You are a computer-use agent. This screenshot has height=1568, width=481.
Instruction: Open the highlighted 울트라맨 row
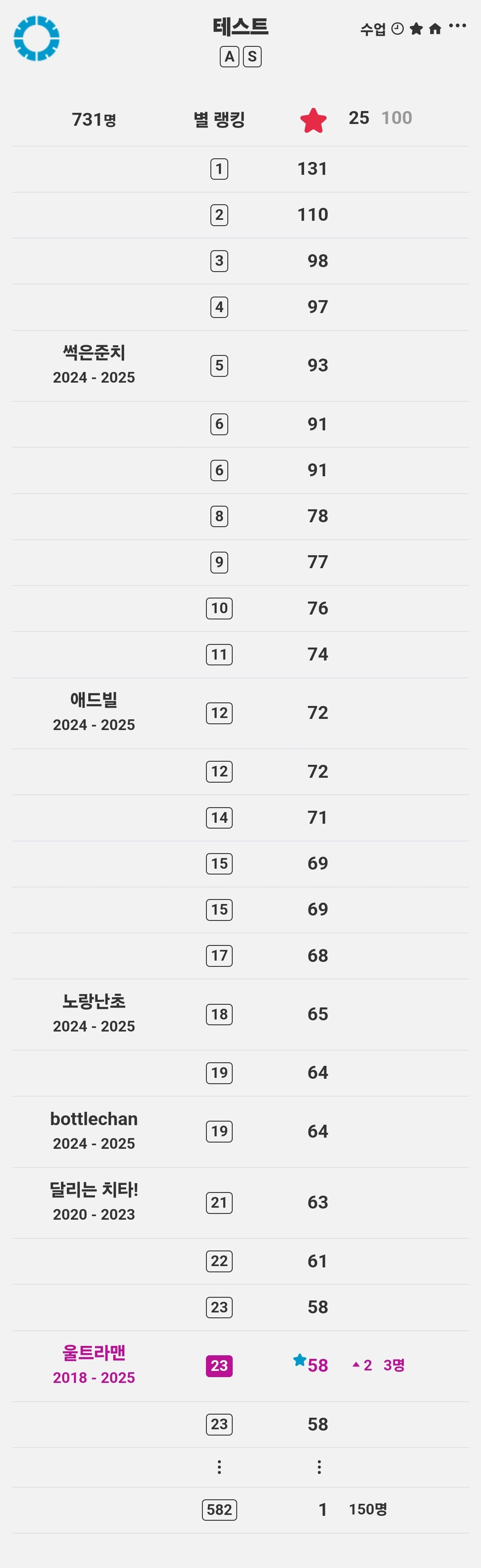pyautogui.click(x=240, y=1366)
